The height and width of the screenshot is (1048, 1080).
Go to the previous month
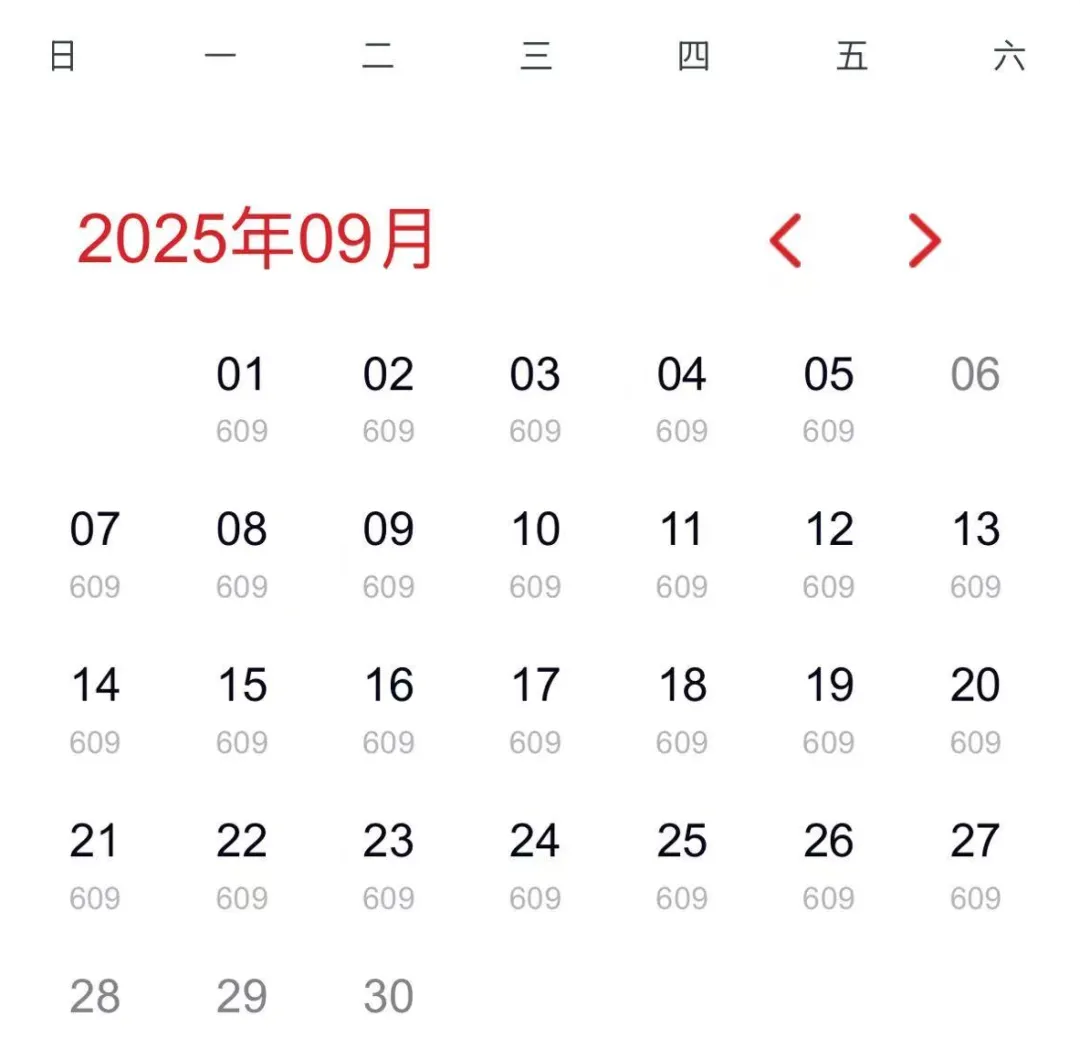(786, 241)
